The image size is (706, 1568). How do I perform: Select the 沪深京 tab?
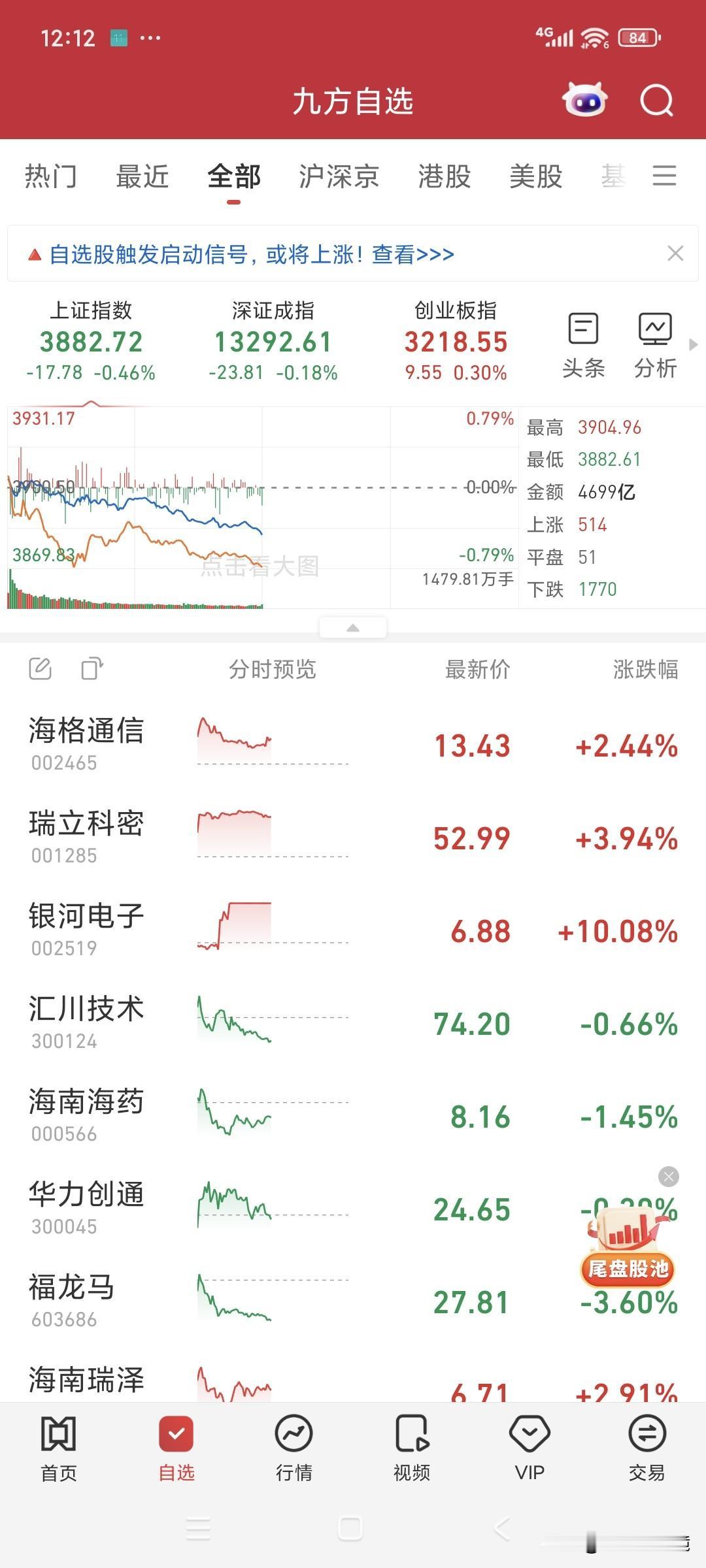339,176
